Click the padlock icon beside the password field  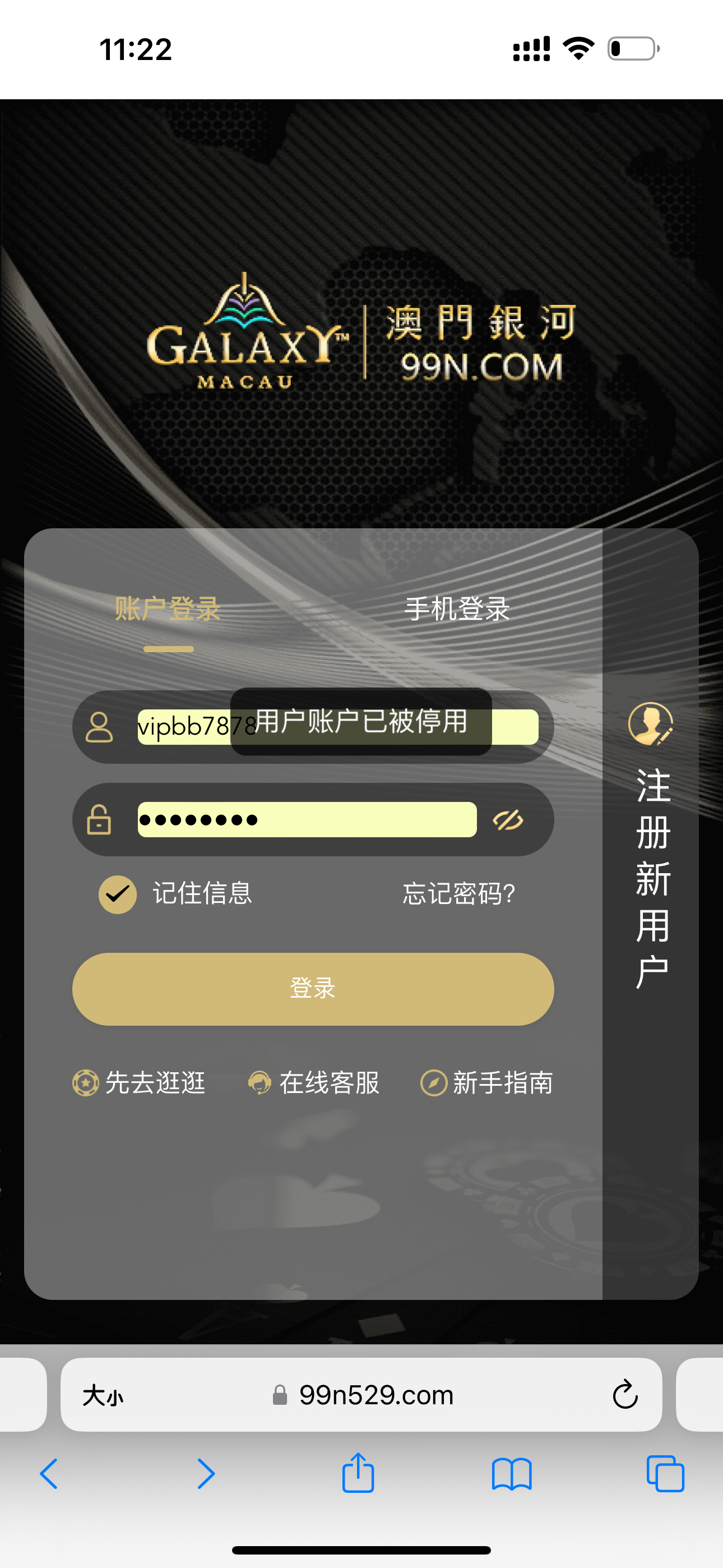point(99,820)
